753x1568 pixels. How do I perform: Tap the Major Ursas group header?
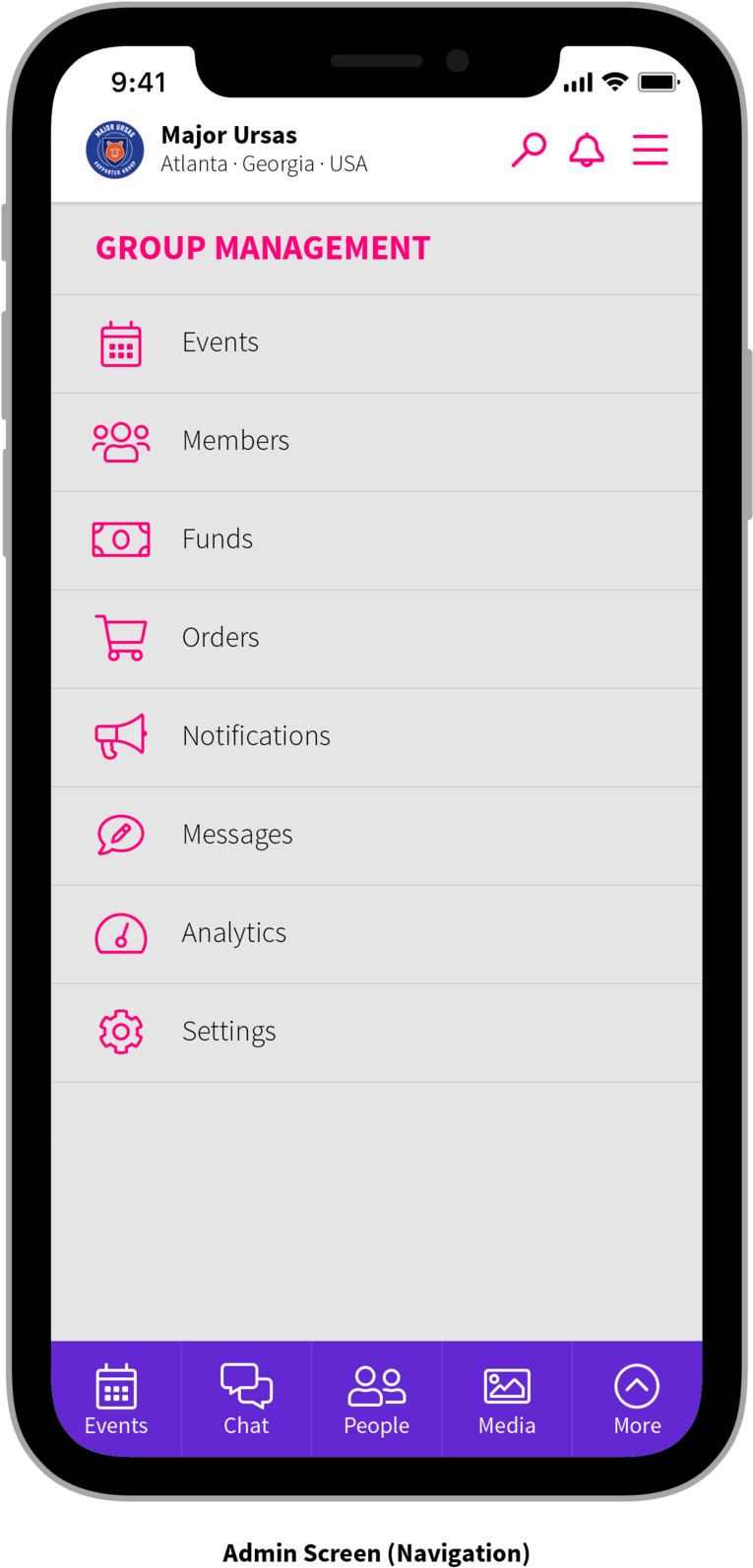pyautogui.click(x=227, y=150)
